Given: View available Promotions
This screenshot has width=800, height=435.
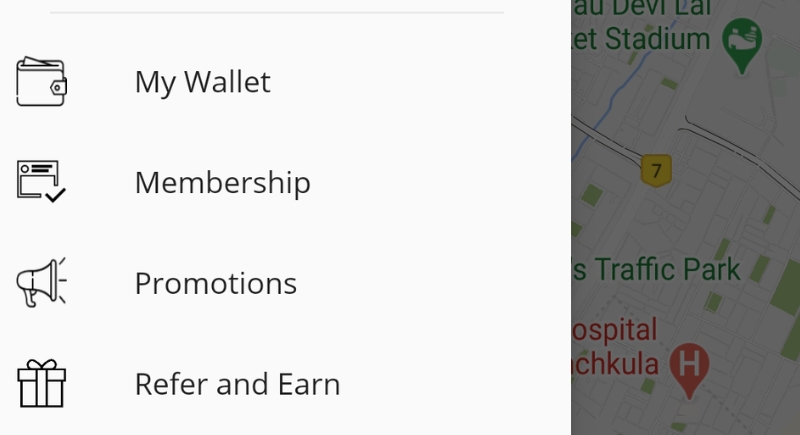Looking at the screenshot, I should click(x=215, y=284).
